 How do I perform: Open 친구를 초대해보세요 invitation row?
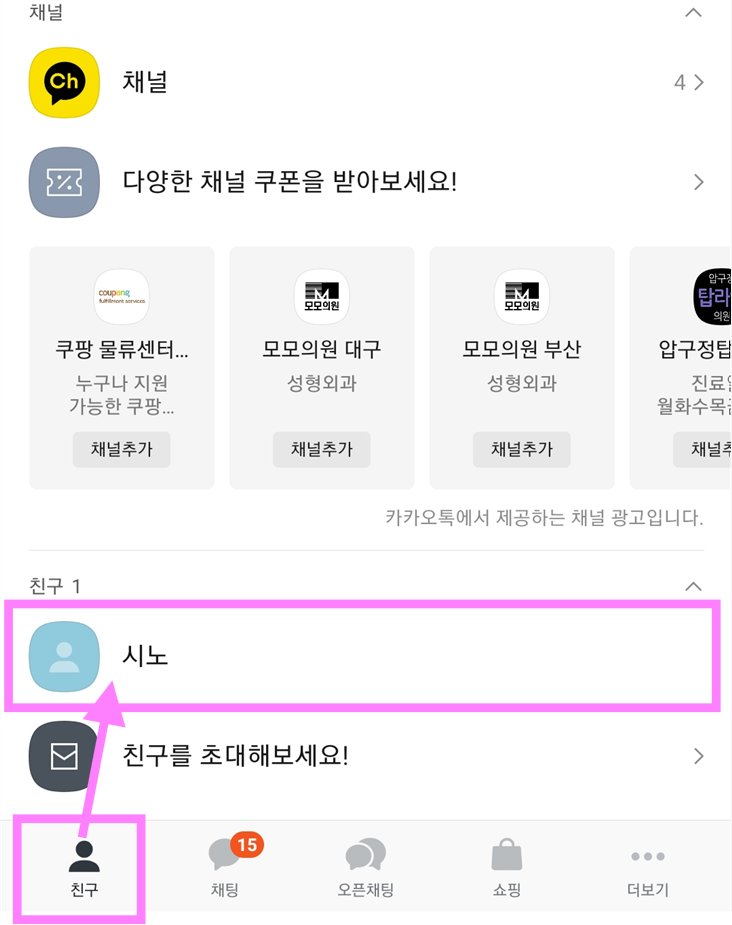coord(366,756)
